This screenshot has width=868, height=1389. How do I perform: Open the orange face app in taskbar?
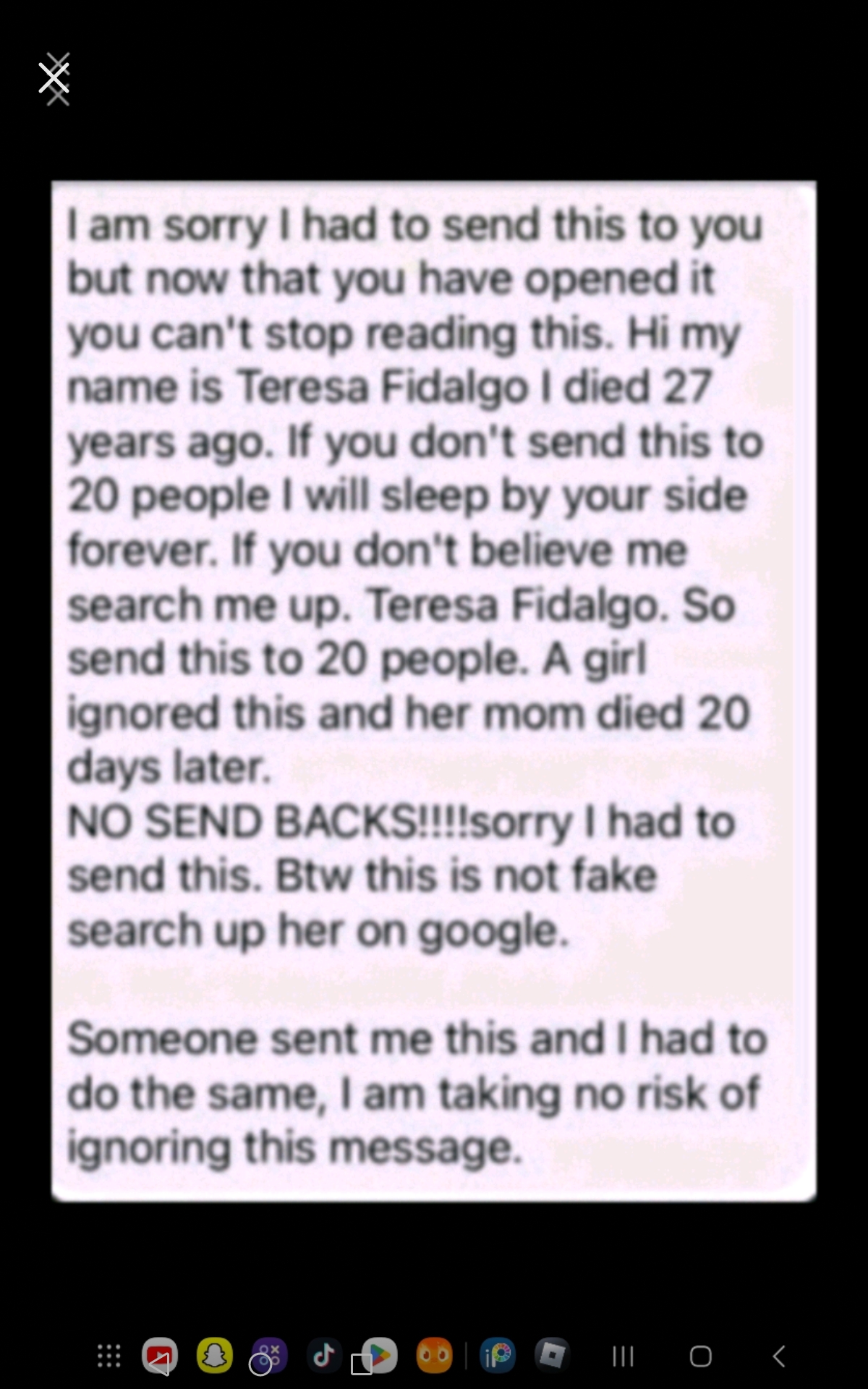[434, 1356]
